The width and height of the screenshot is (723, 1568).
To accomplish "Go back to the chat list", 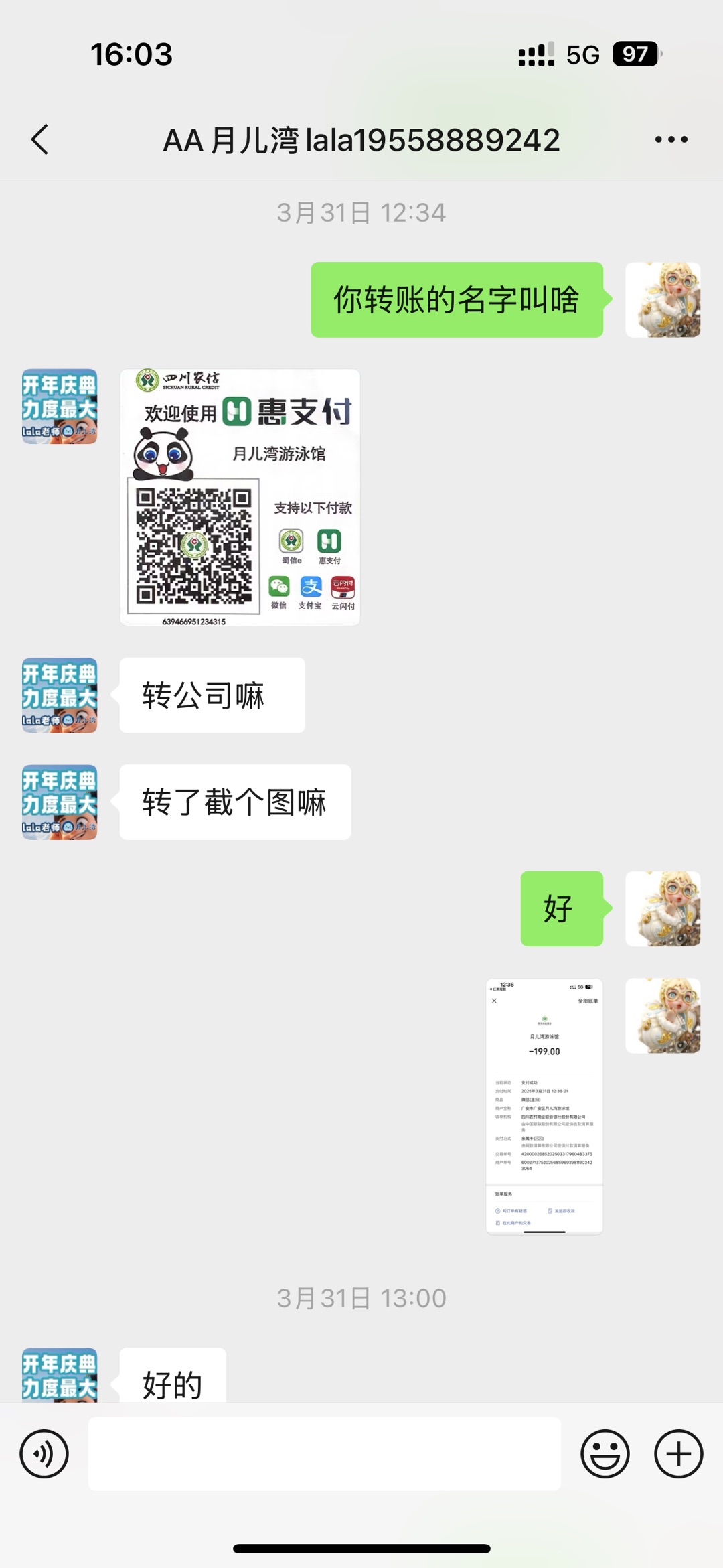I will point(40,139).
